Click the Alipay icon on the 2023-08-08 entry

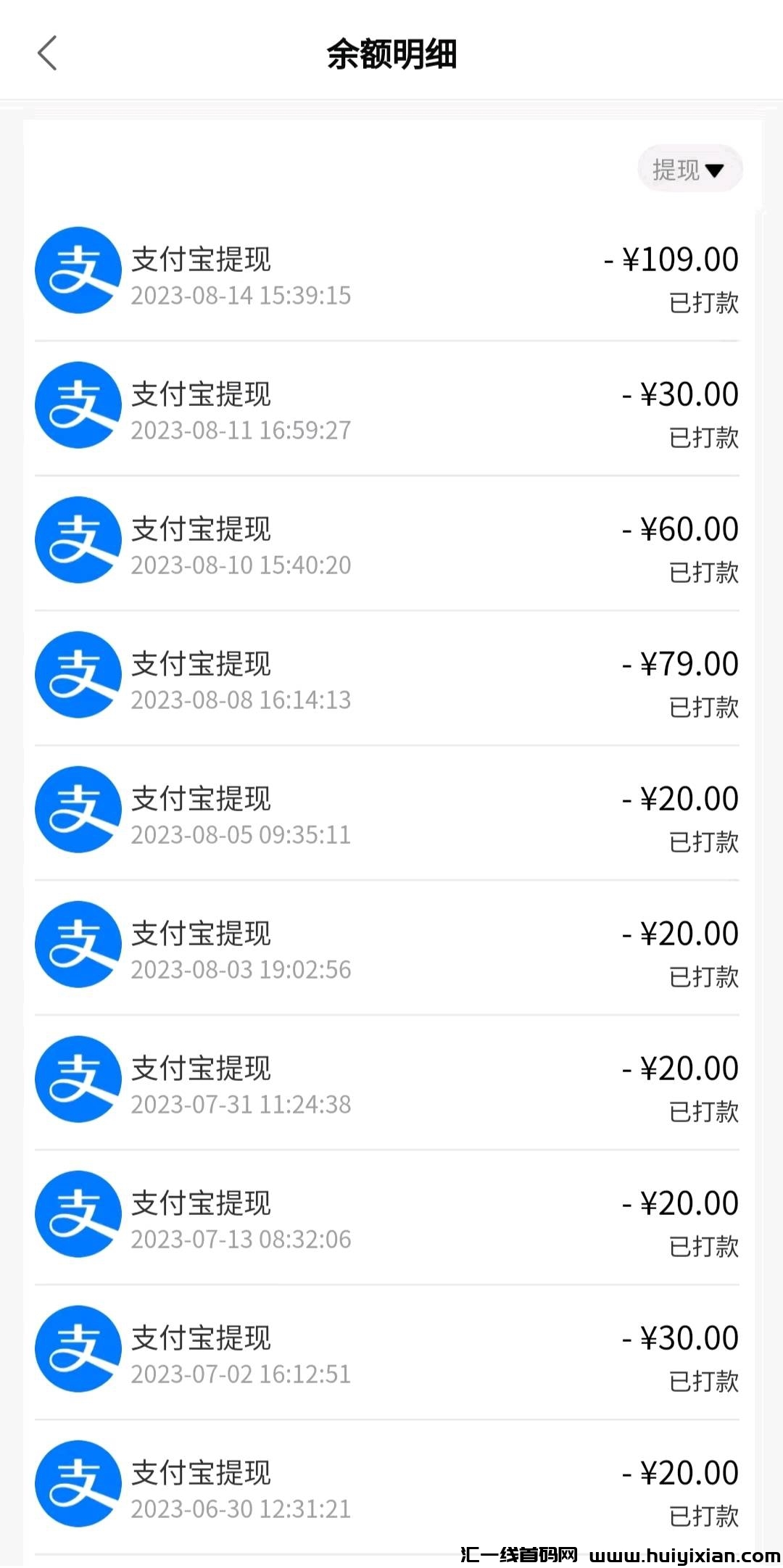tap(78, 674)
